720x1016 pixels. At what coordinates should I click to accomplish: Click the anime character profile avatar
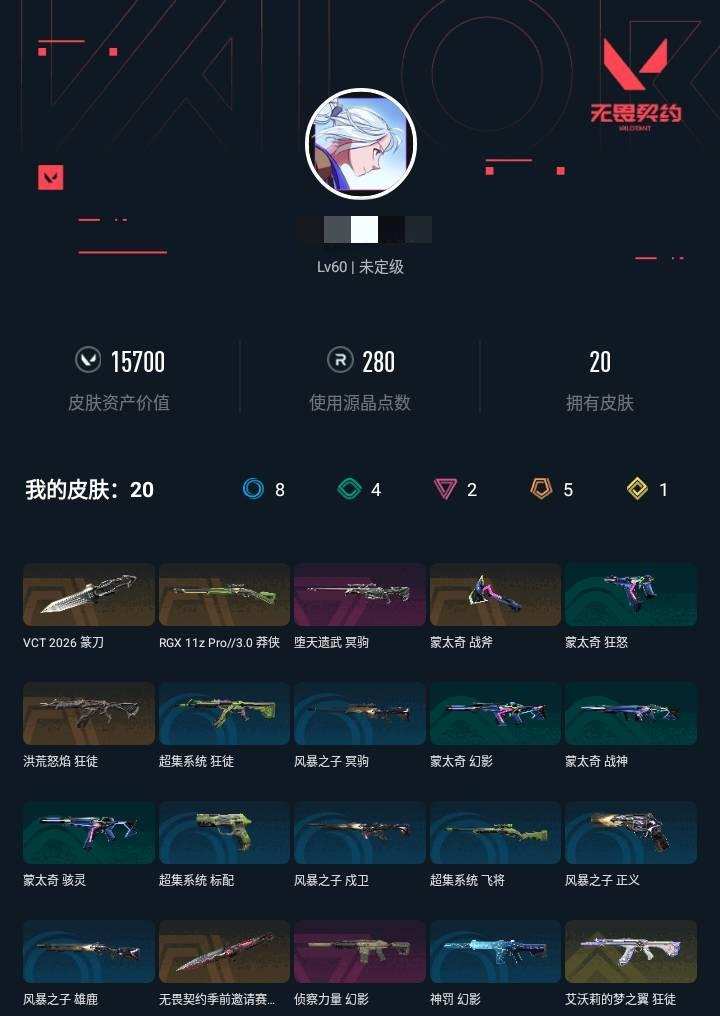[x=360, y=143]
